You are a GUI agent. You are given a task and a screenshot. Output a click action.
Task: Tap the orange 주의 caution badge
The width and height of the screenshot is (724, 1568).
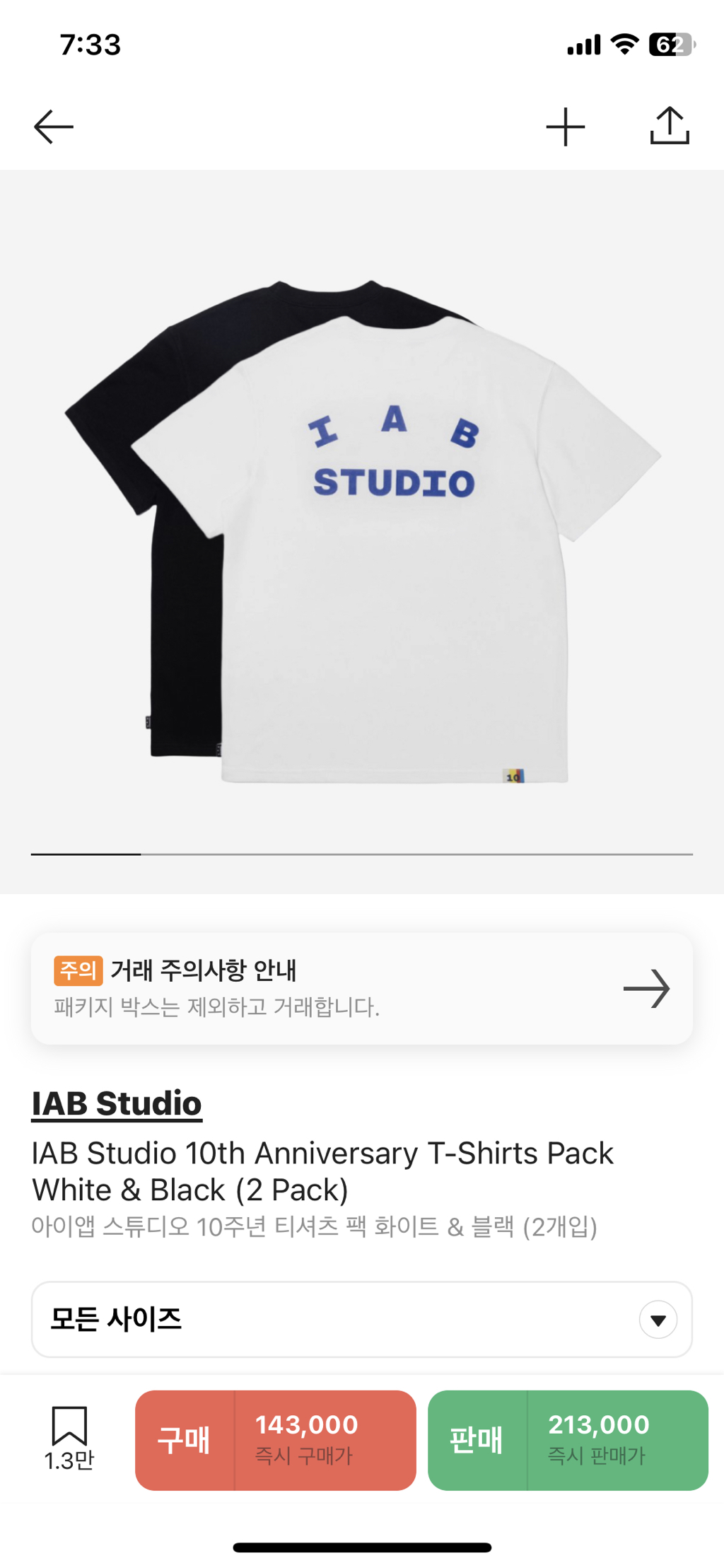click(78, 971)
